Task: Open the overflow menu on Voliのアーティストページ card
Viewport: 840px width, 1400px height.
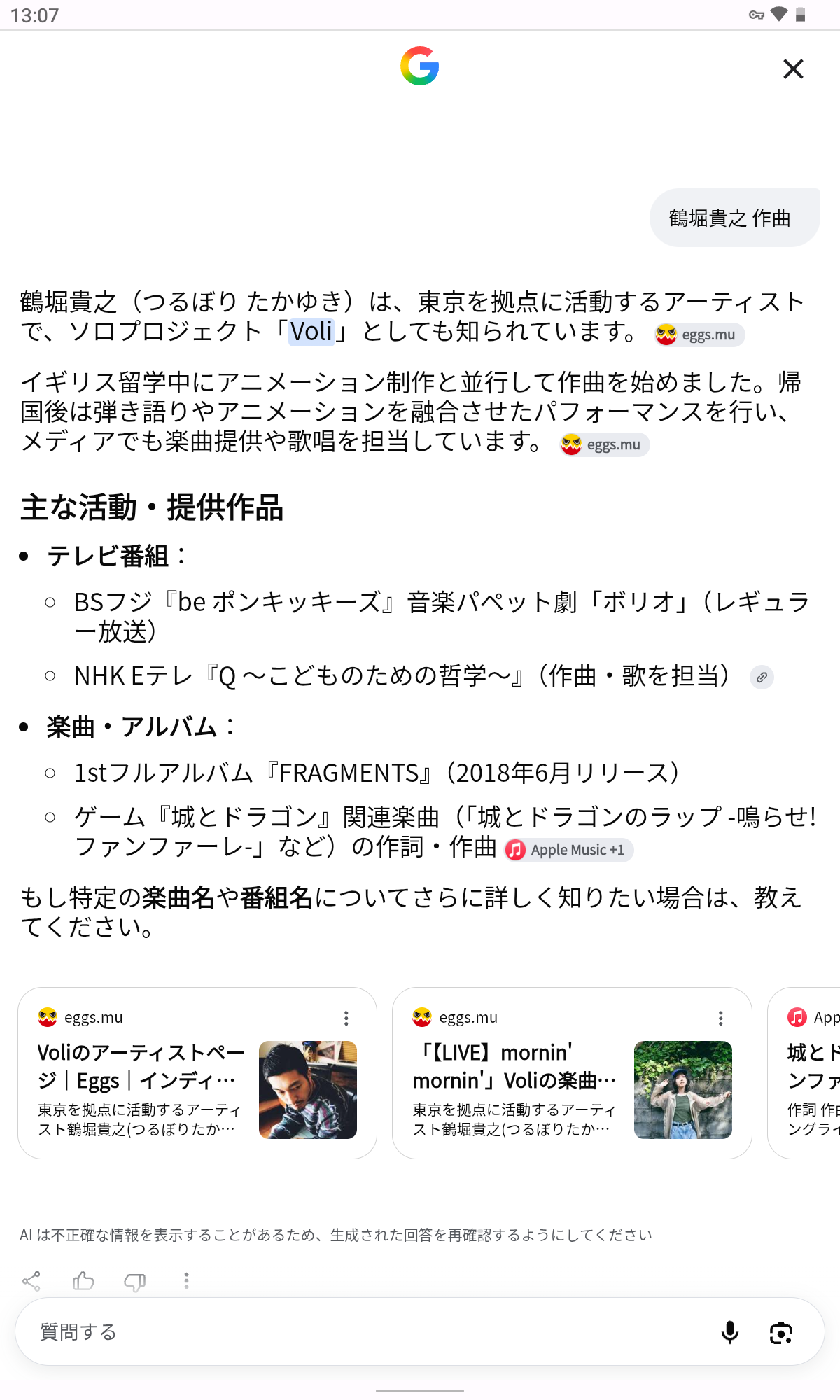Action: pyautogui.click(x=346, y=1018)
